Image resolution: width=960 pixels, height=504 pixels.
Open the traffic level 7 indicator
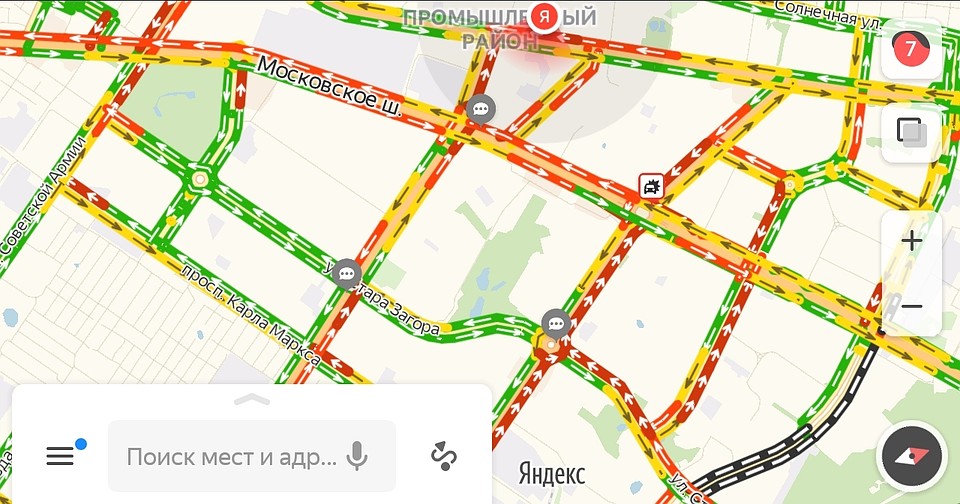point(911,48)
